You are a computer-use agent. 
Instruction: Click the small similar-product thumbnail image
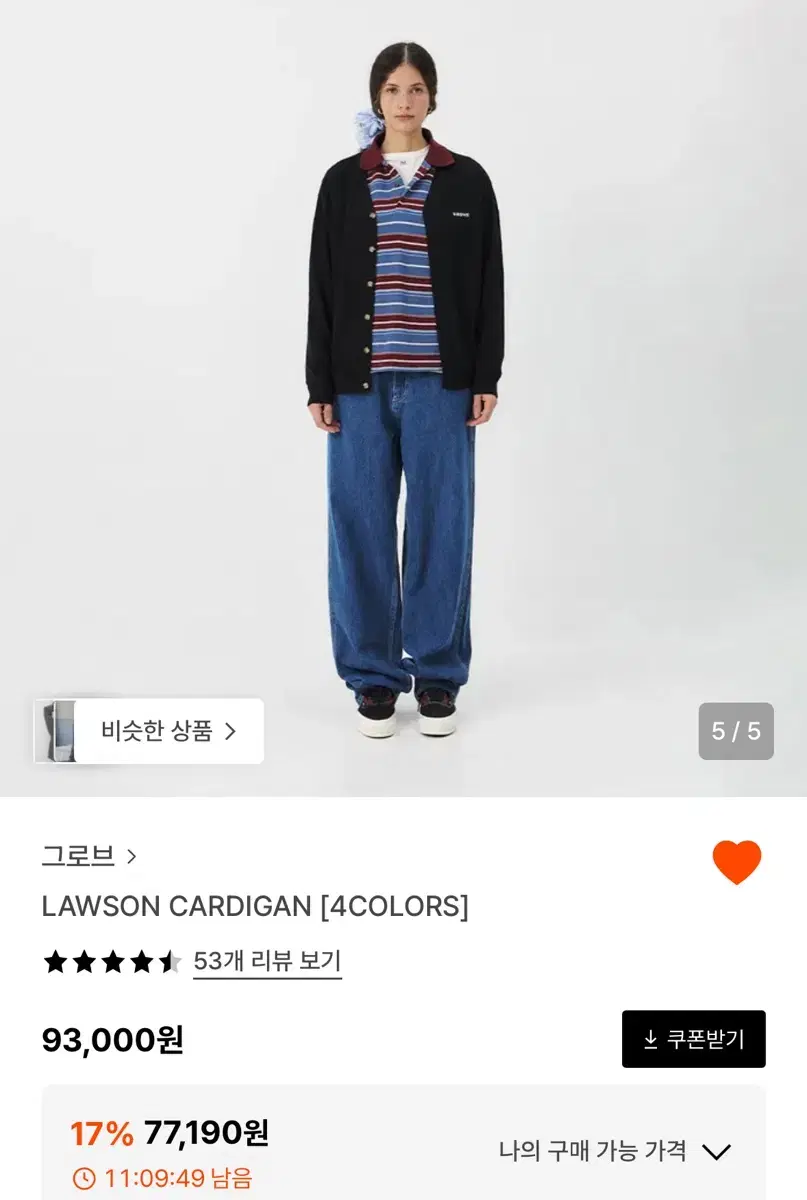coord(60,731)
